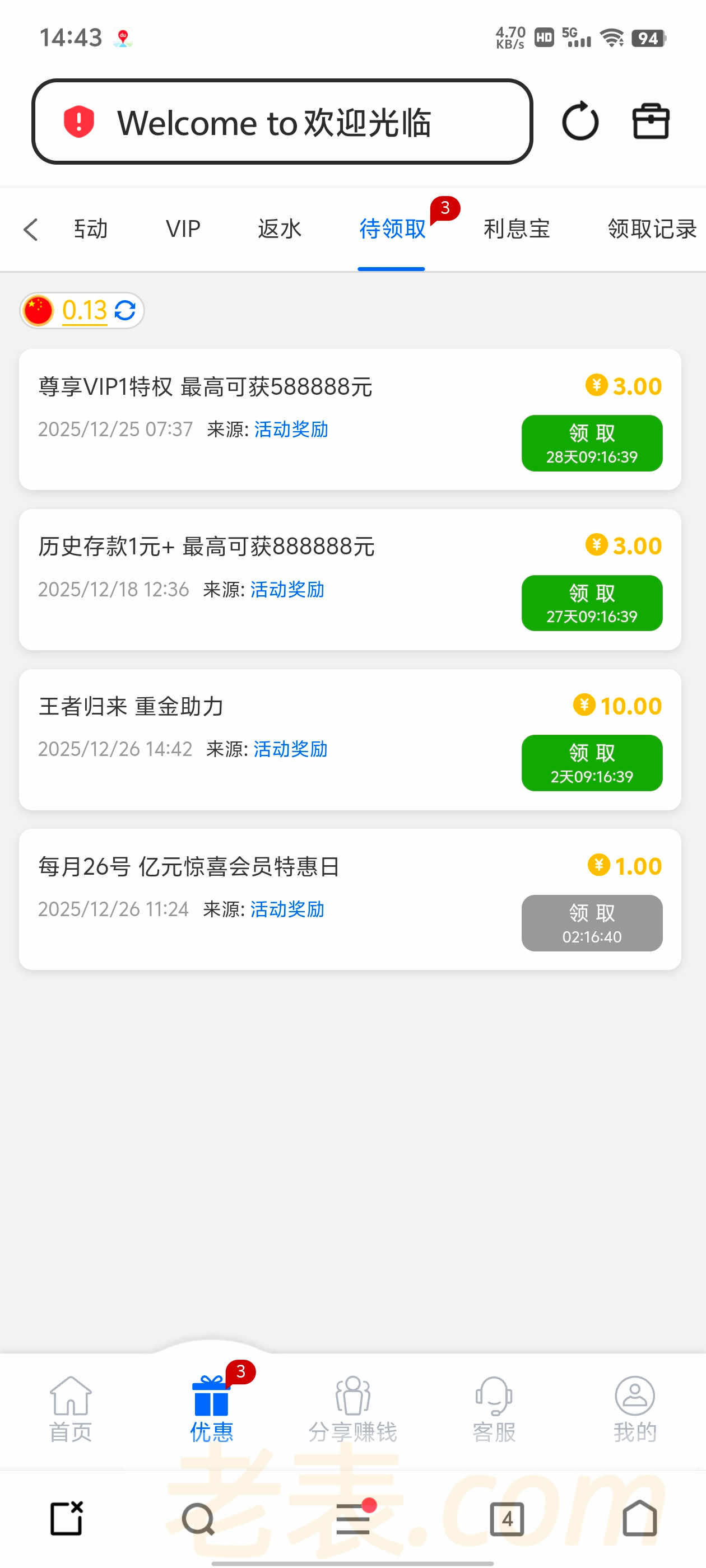Tap 领取 for 每月26号 亿元惊喜会员特惠日
Viewport: 706px width, 1568px height.
click(x=591, y=922)
